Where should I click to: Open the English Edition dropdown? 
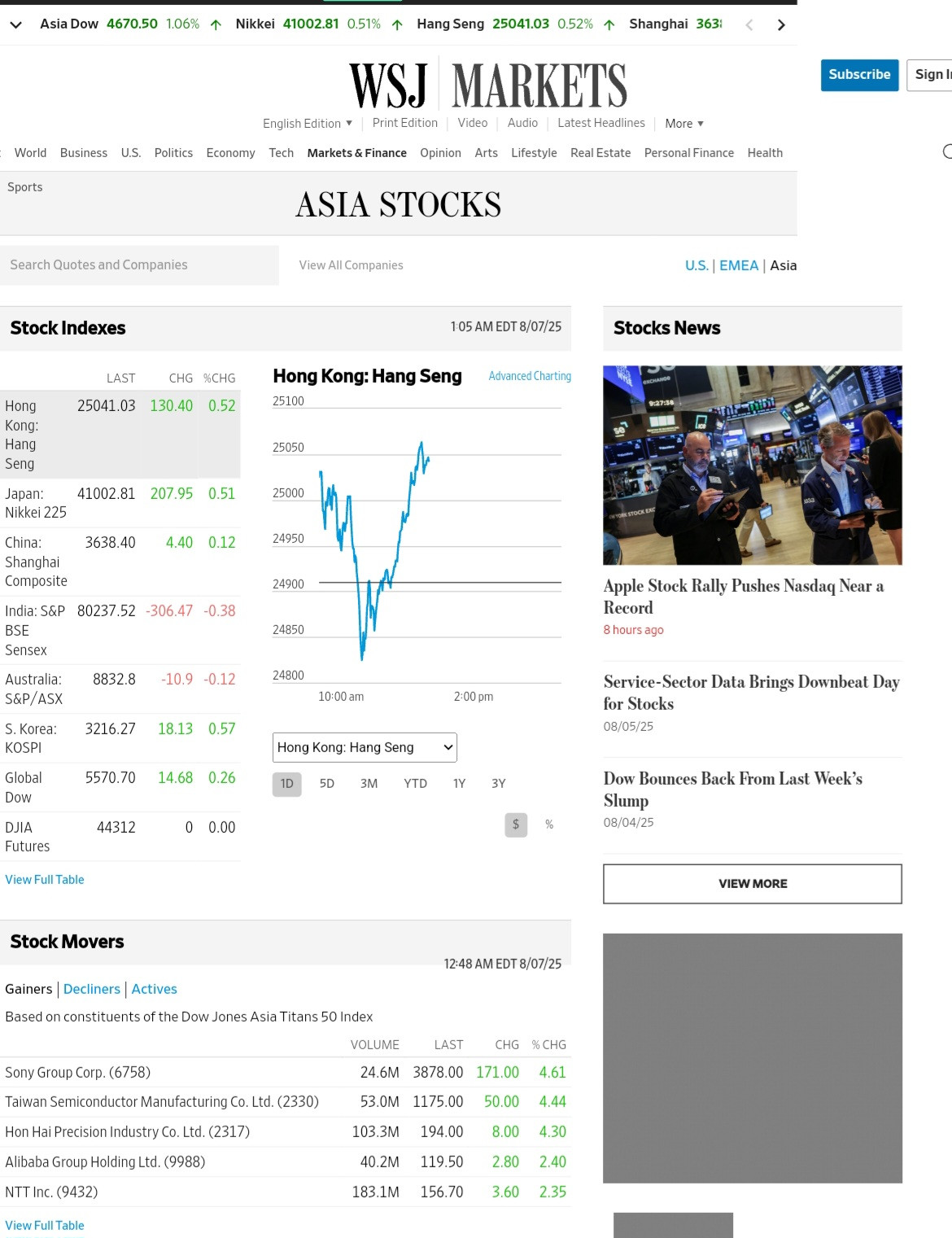tap(308, 124)
